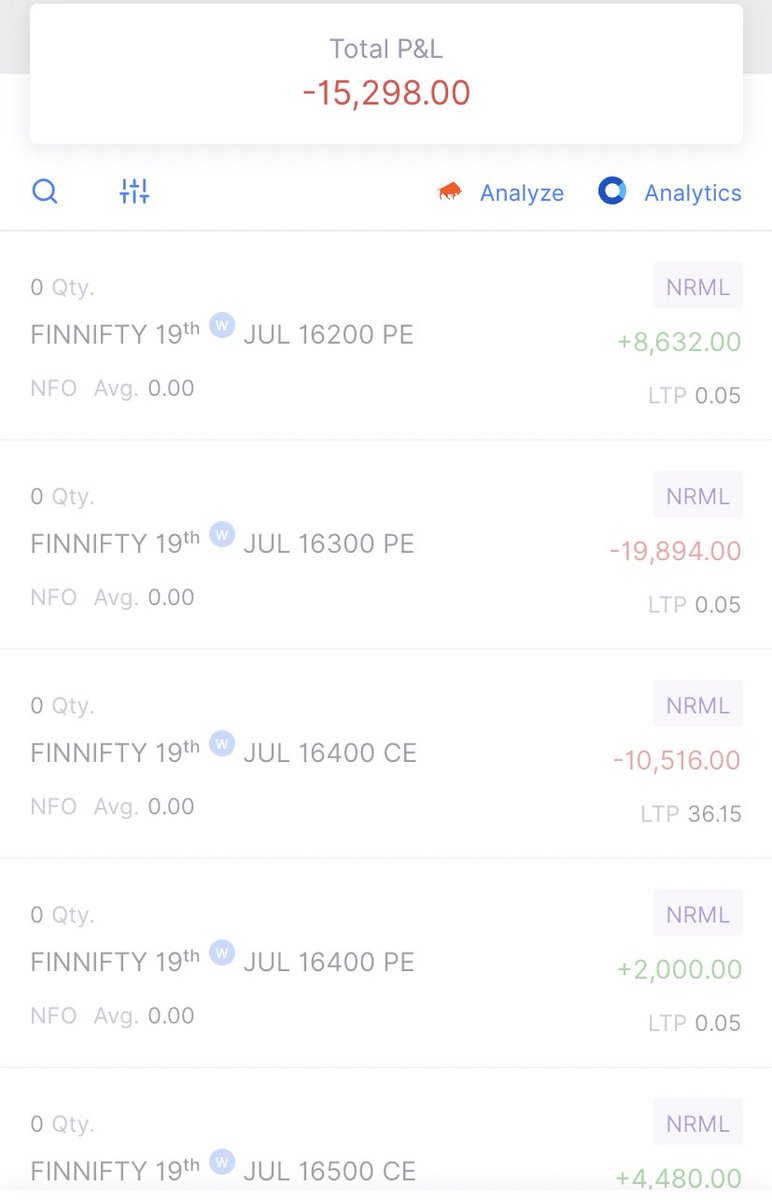
Task: Open the FINNIFTY JUL 16200 PE position
Action: point(385,336)
